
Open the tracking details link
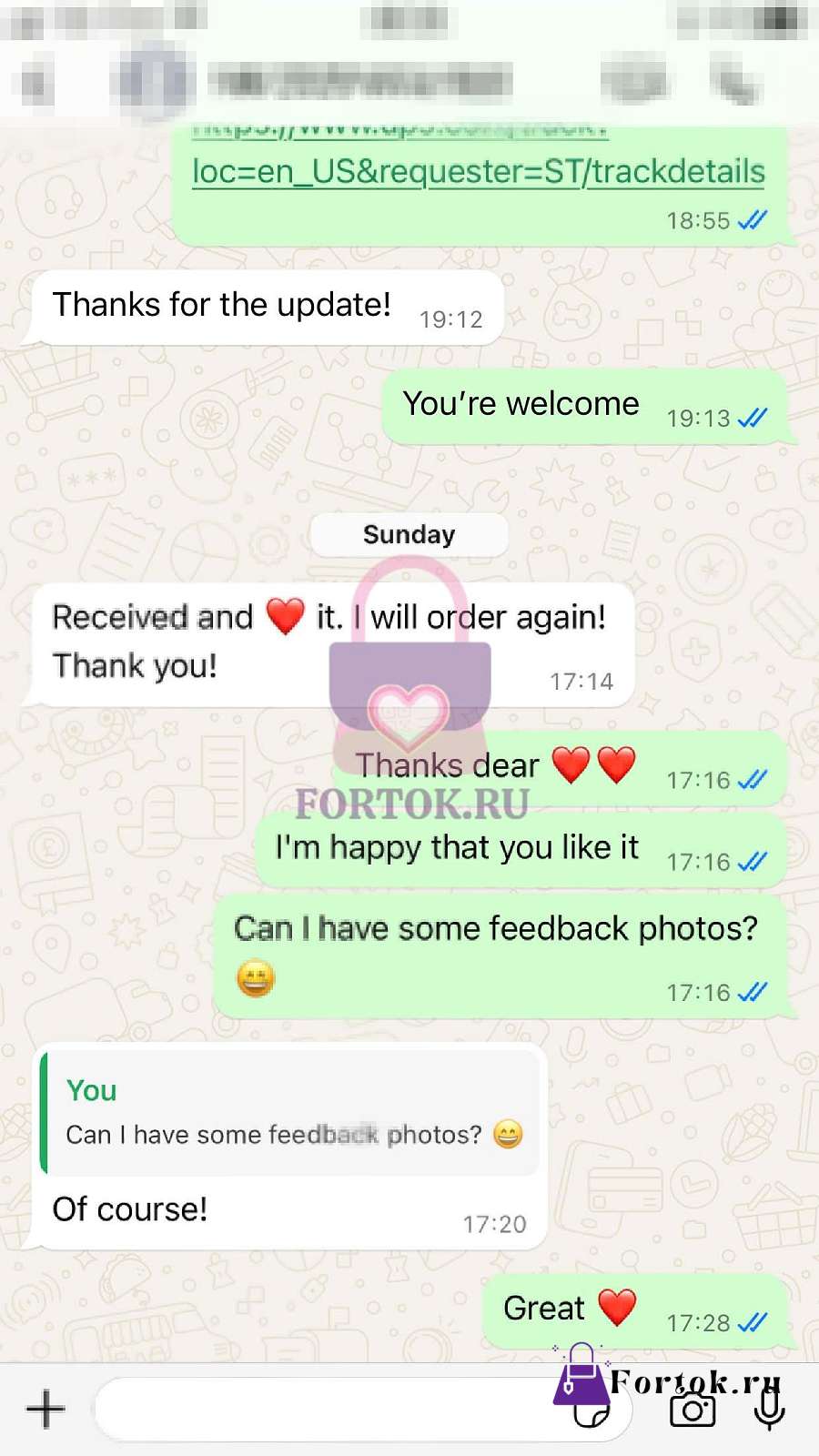[479, 170]
